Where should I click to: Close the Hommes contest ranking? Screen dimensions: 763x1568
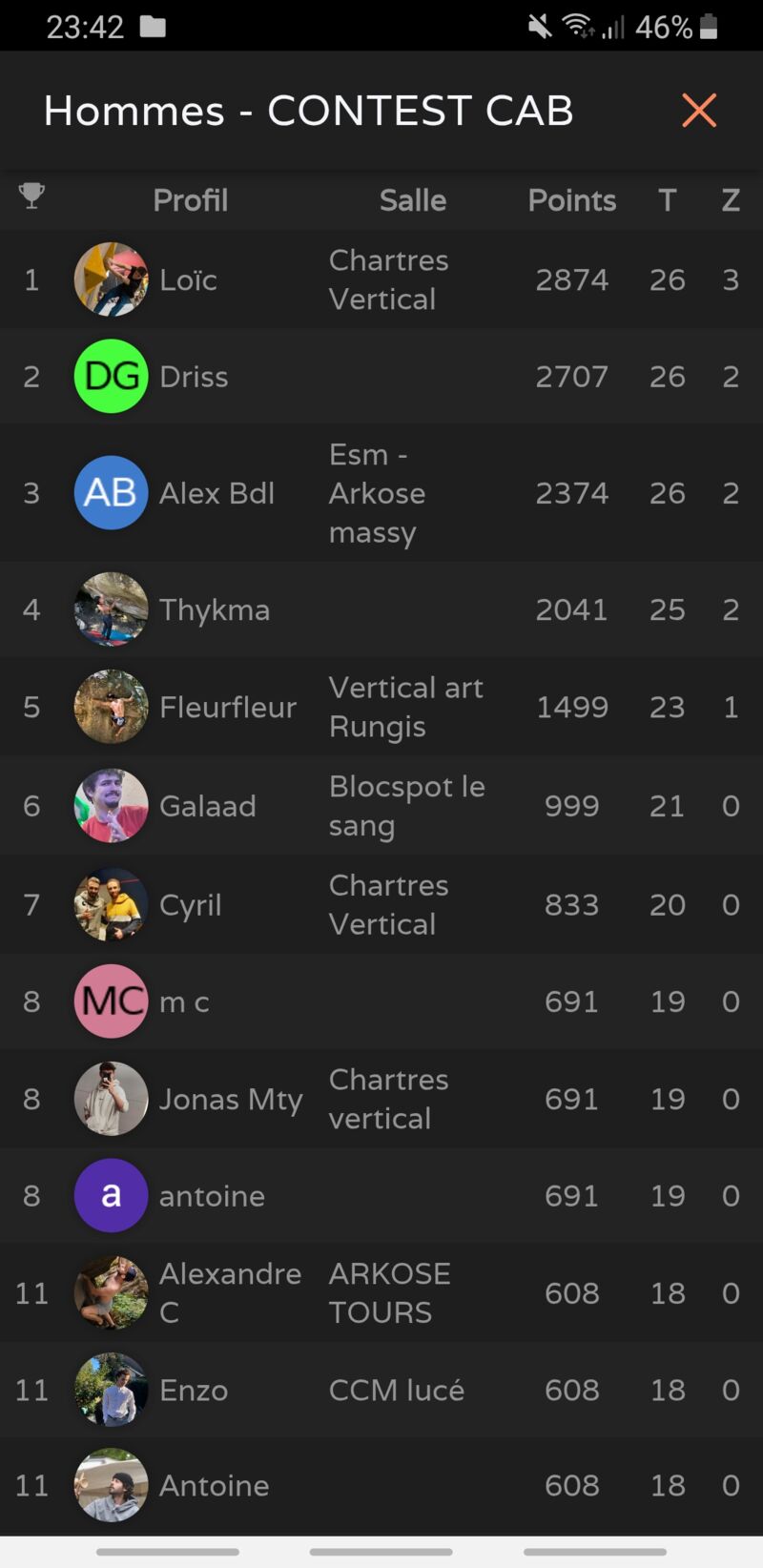click(699, 111)
